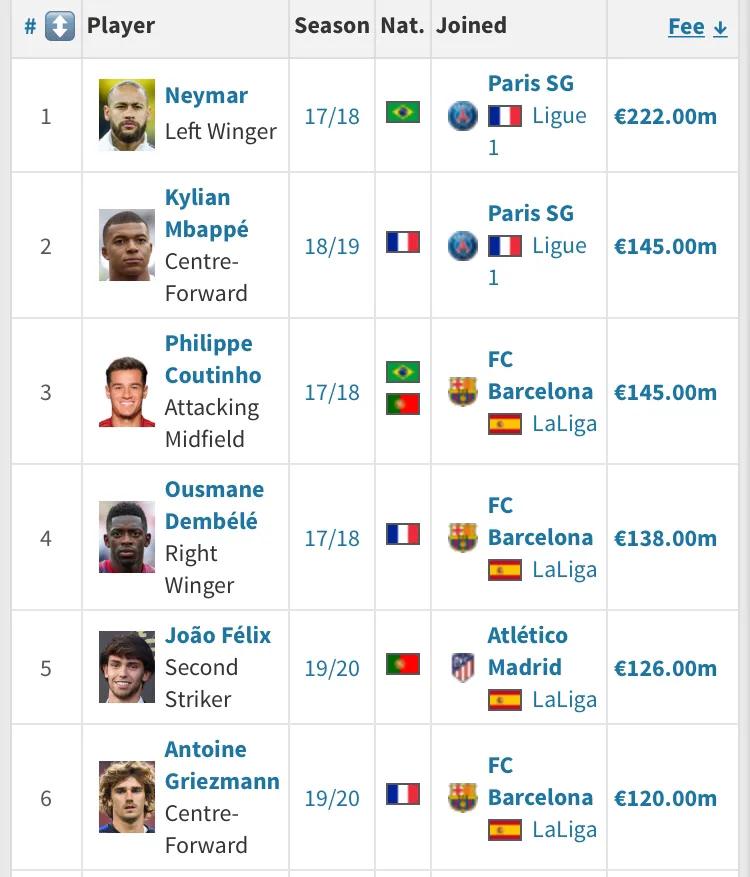Viewport: 750px width, 877px height.
Task: Open Antoine Griezmann's player profile
Action: point(221,765)
